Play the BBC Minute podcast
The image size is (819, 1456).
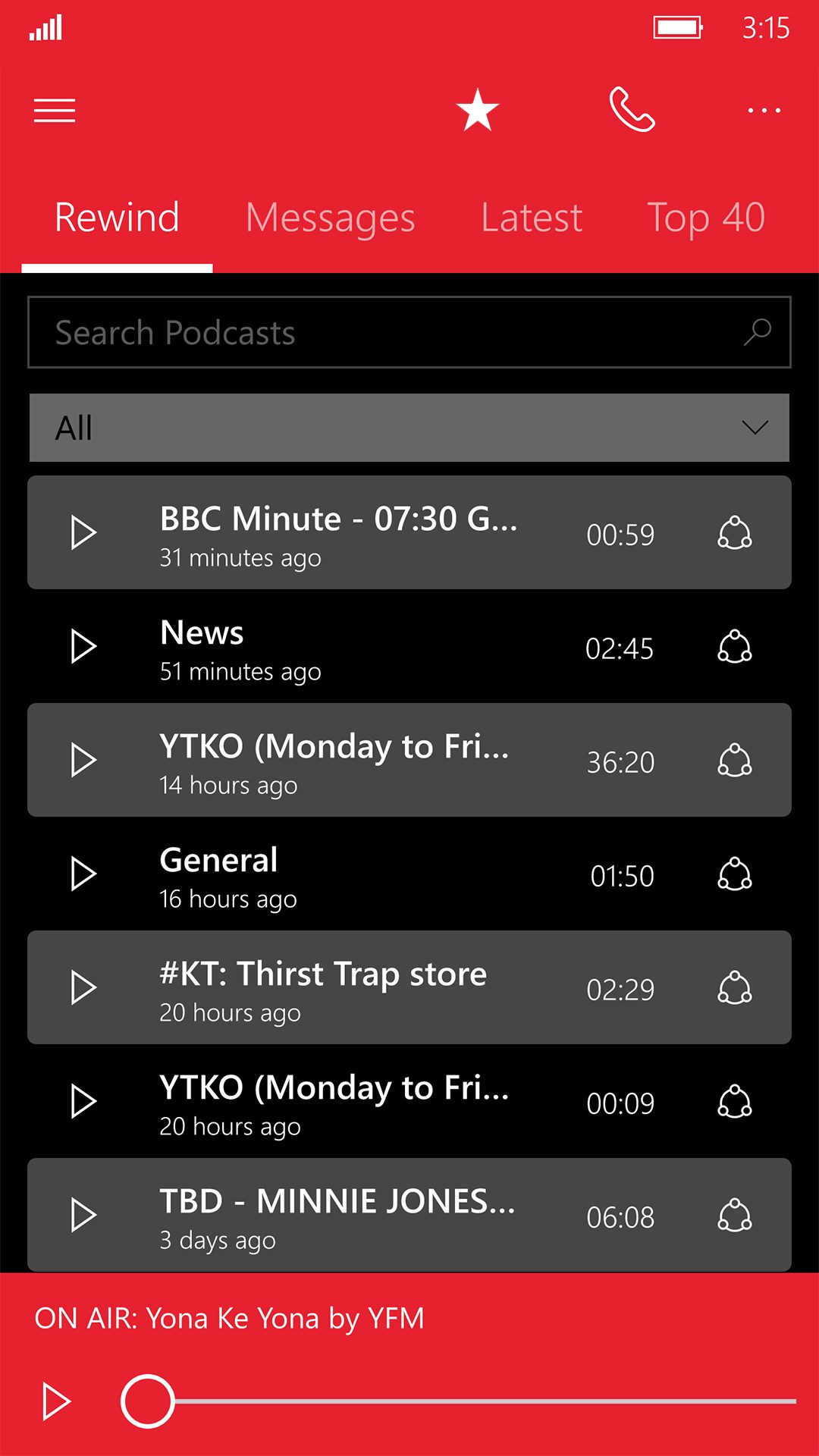(83, 532)
